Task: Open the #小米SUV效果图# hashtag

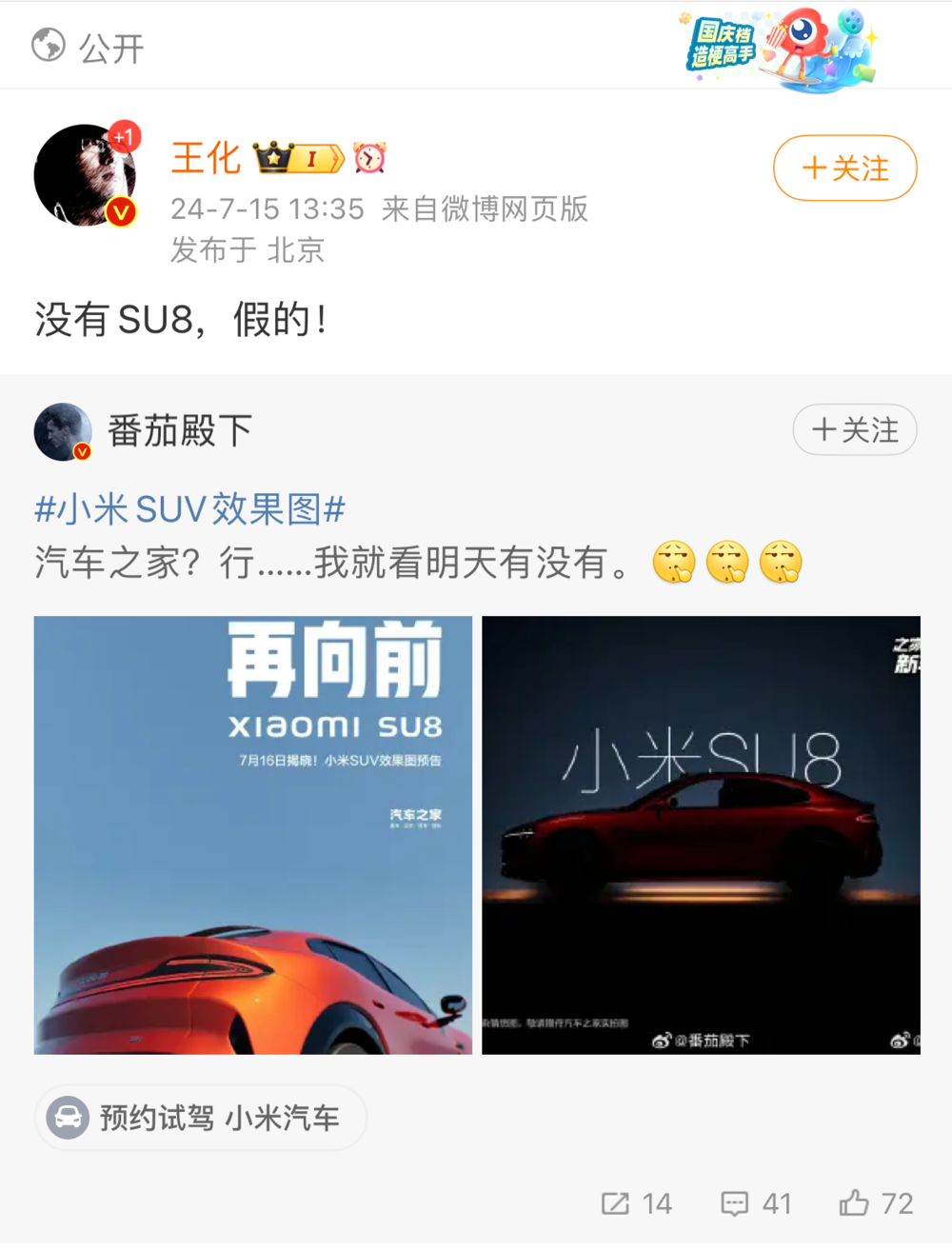Action: (189, 509)
